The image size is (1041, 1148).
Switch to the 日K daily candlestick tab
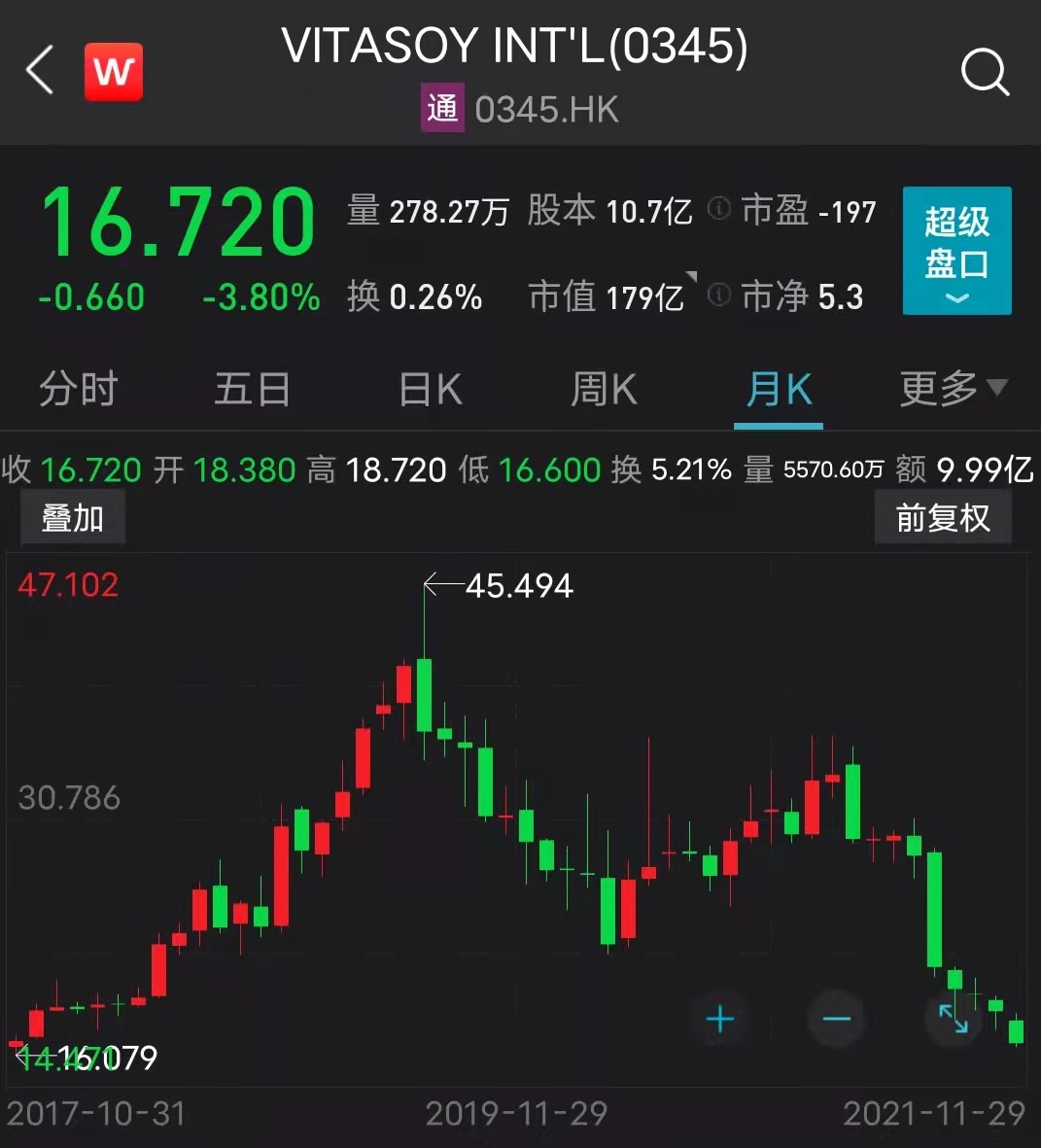(428, 387)
